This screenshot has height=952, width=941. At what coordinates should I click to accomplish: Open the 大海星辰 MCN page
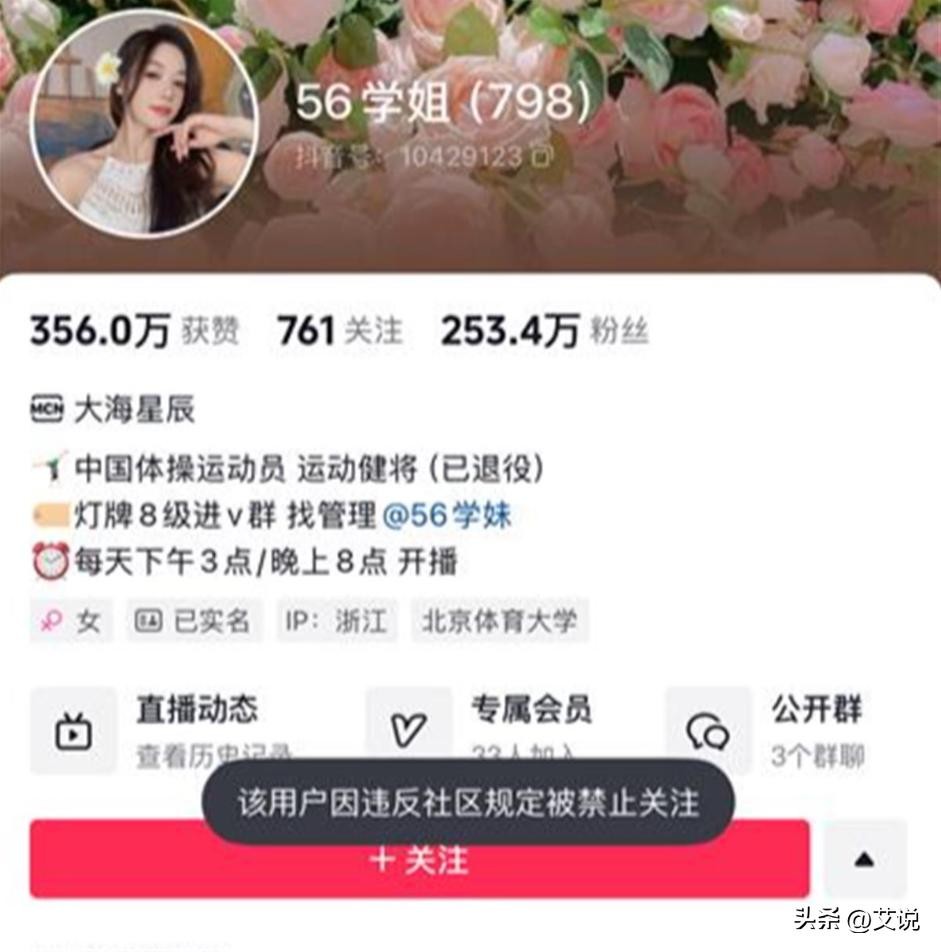coord(134,409)
